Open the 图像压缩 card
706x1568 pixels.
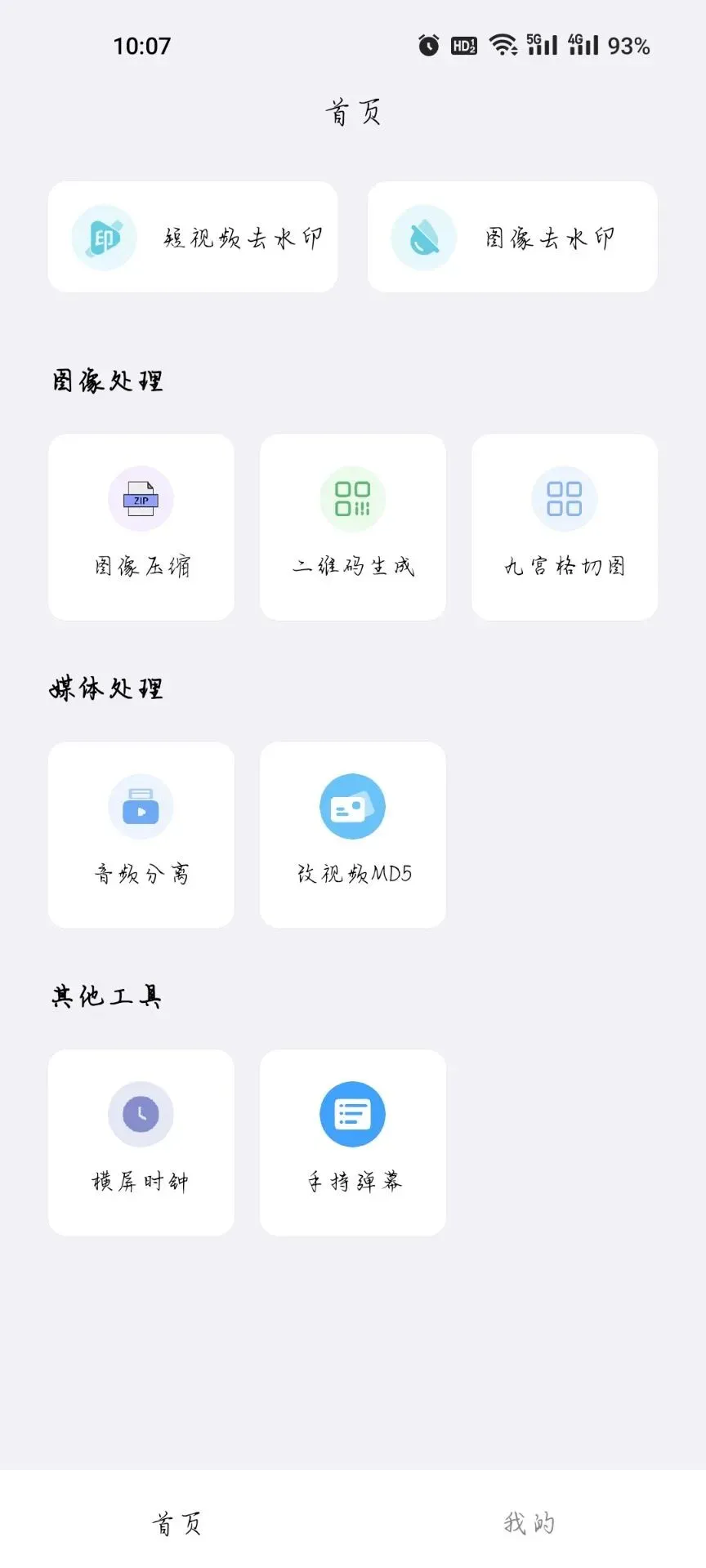pos(141,527)
